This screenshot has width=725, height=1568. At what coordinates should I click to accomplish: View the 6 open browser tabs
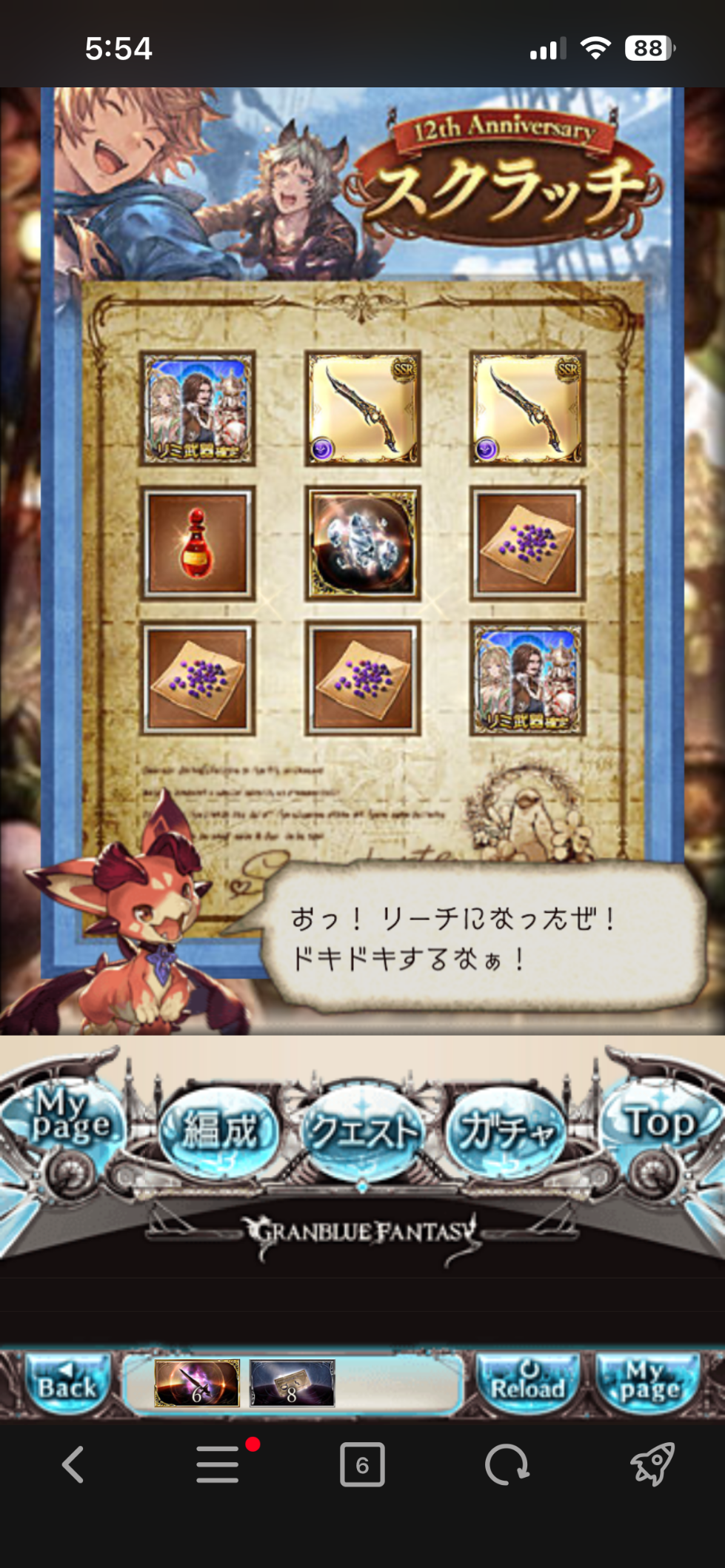362,1464
